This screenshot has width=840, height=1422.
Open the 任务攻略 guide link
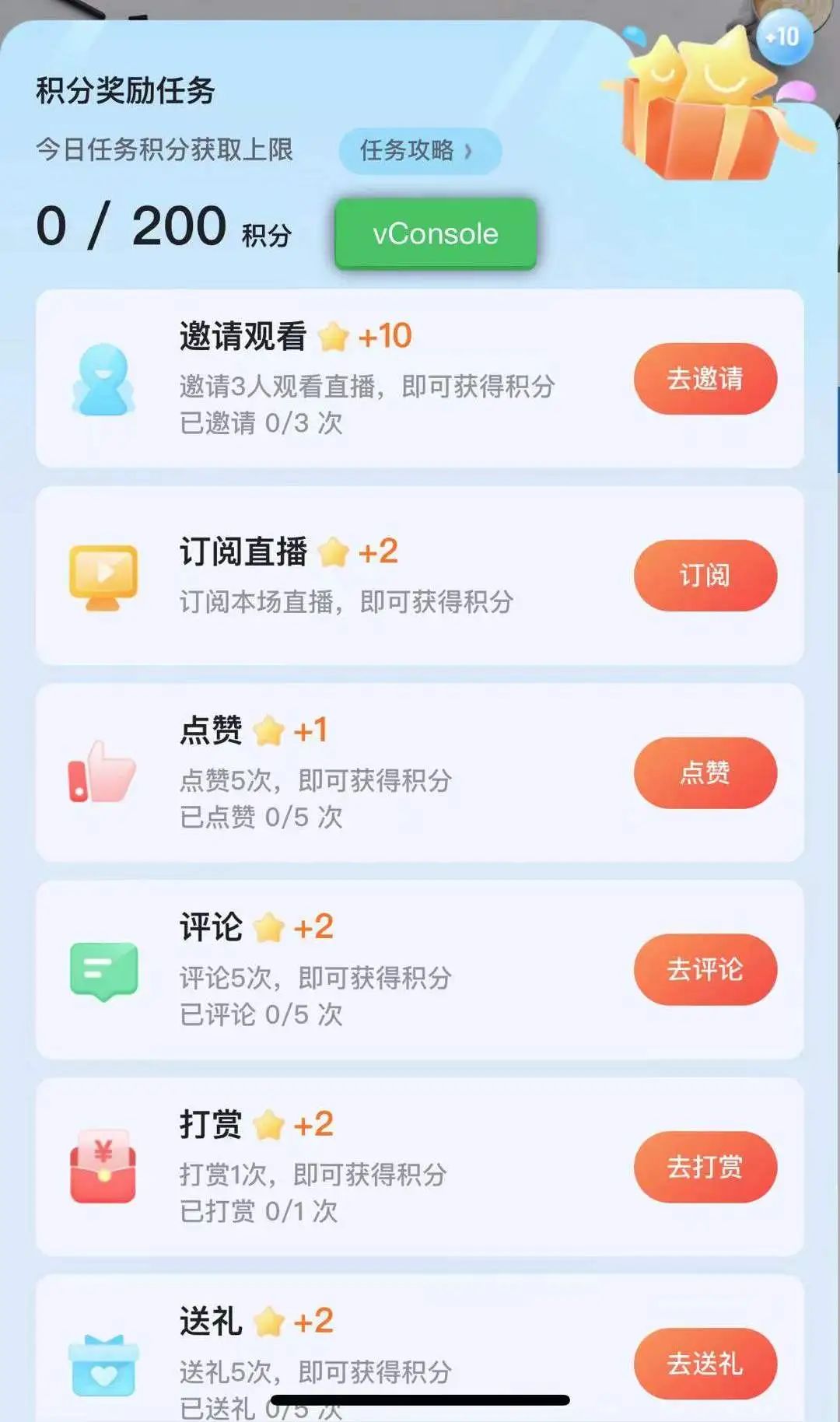pos(418,150)
